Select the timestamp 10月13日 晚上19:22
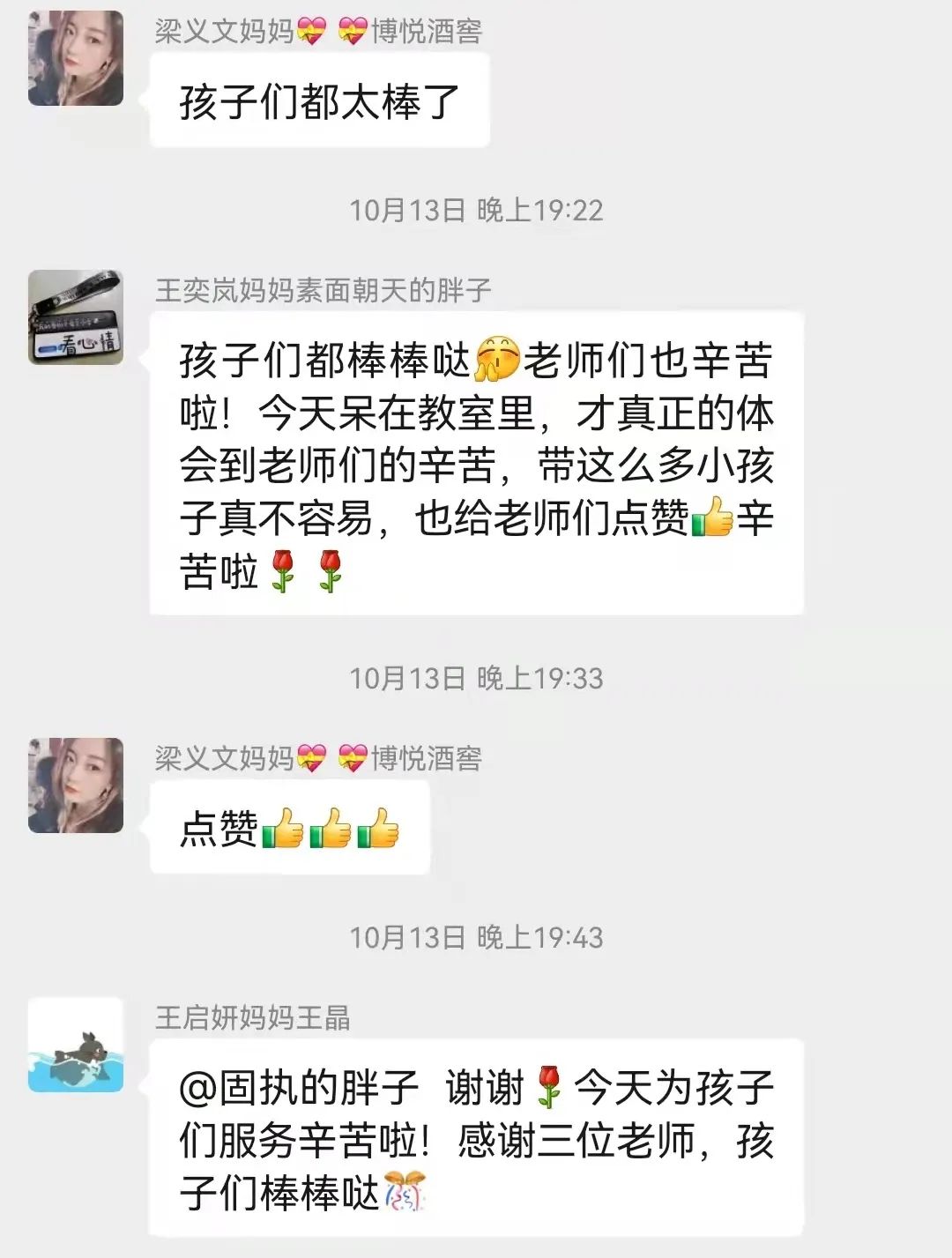The image size is (952, 1258). coord(476,210)
